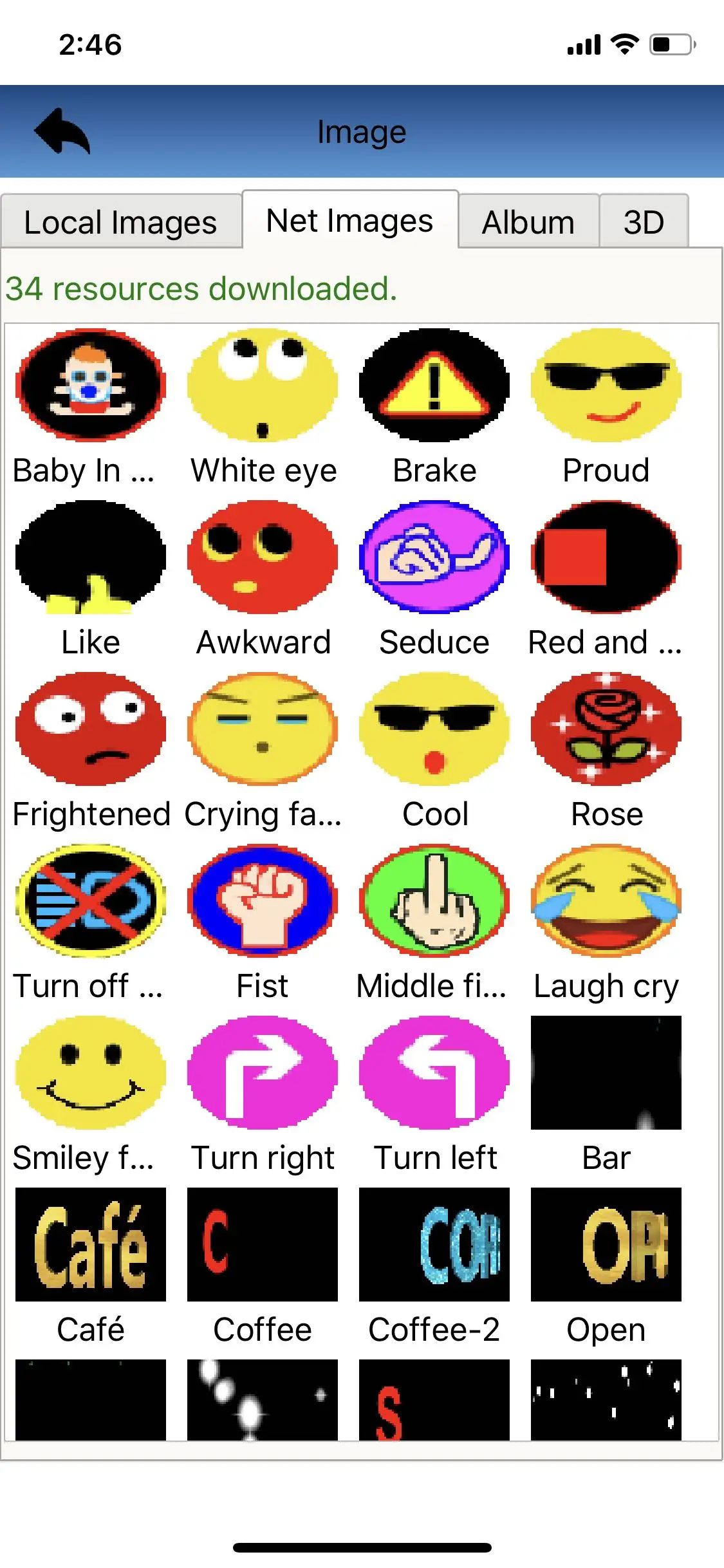Select the White eye emoji image

(263, 385)
